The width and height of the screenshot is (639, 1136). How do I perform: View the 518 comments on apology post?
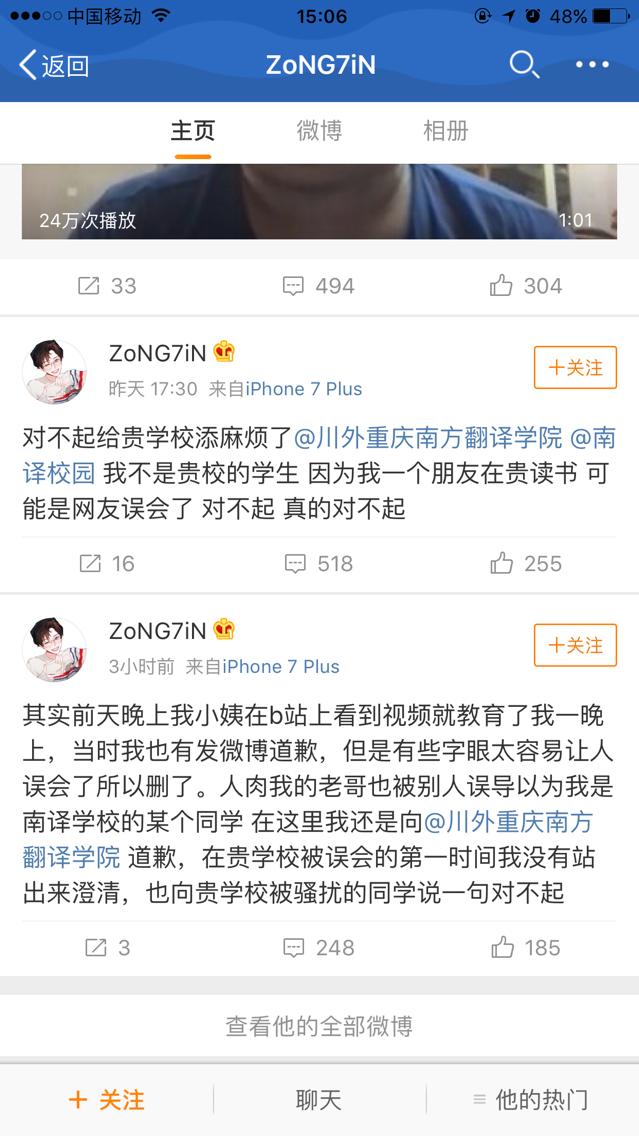coord(319,563)
